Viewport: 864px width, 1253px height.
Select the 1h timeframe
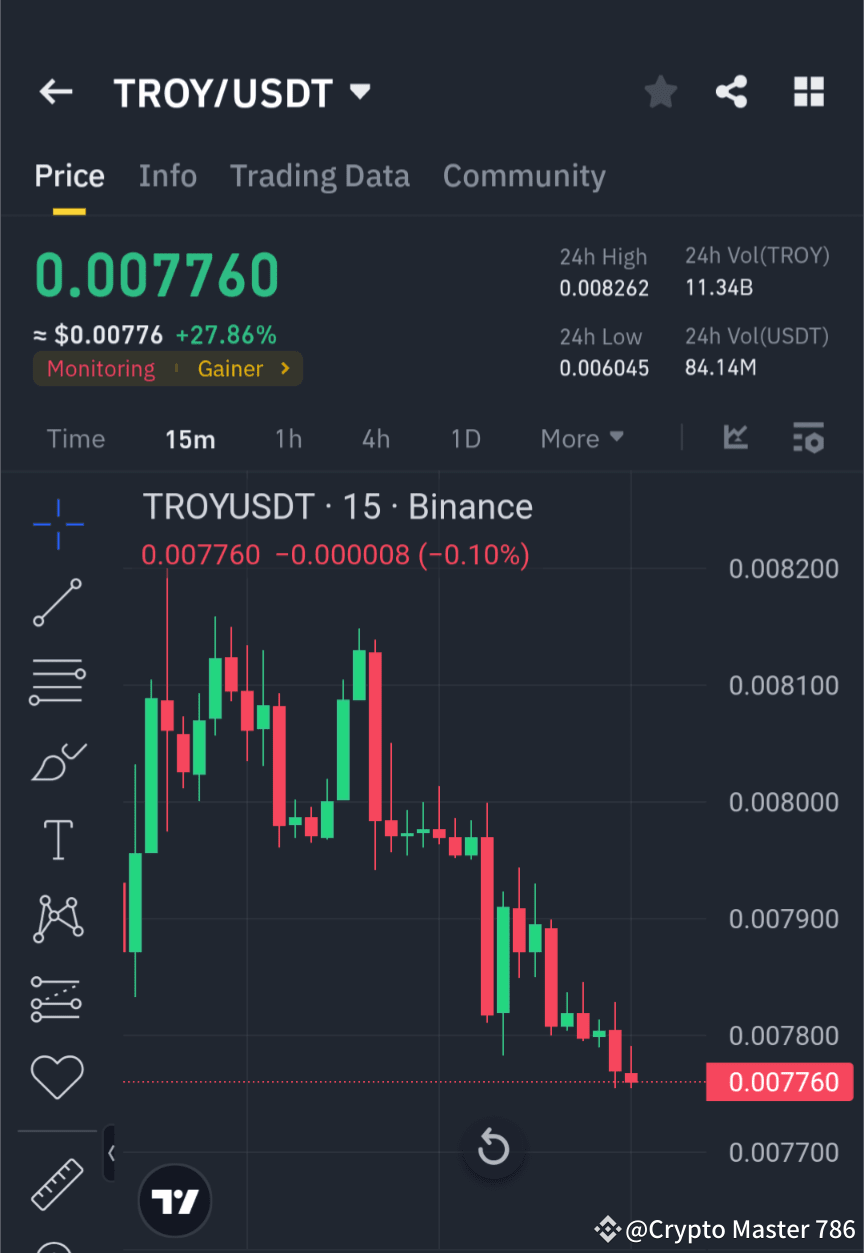point(288,438)
